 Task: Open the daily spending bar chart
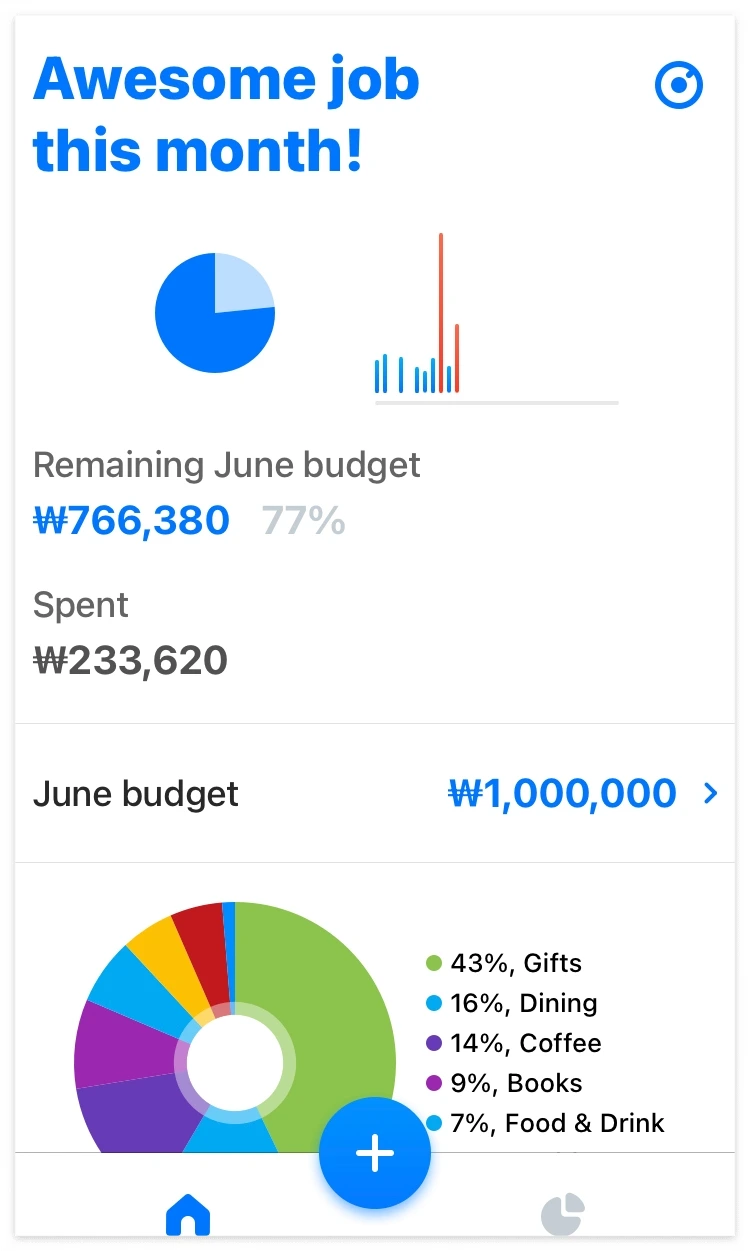[x=496, y=320]
